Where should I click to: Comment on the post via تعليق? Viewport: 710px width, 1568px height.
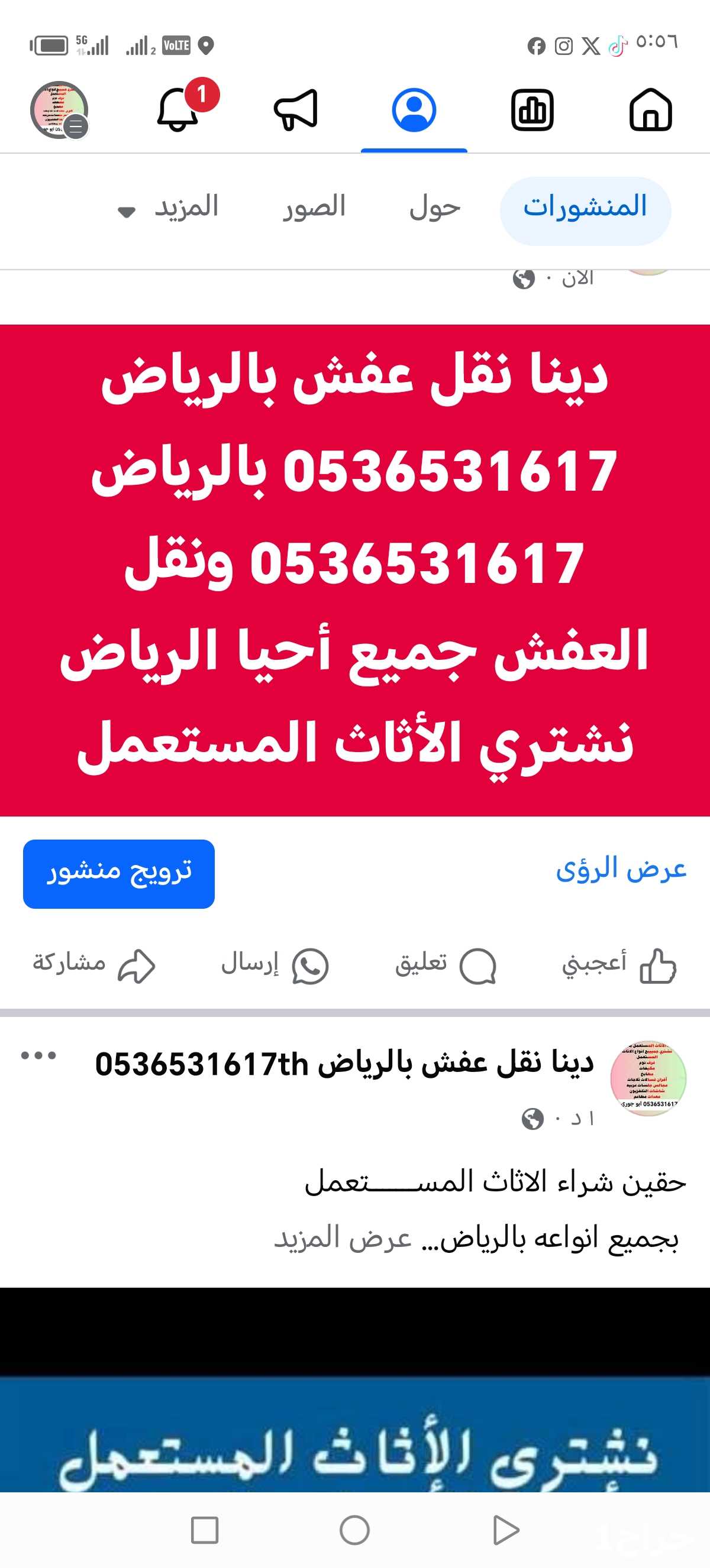click(x=446, y=965)
